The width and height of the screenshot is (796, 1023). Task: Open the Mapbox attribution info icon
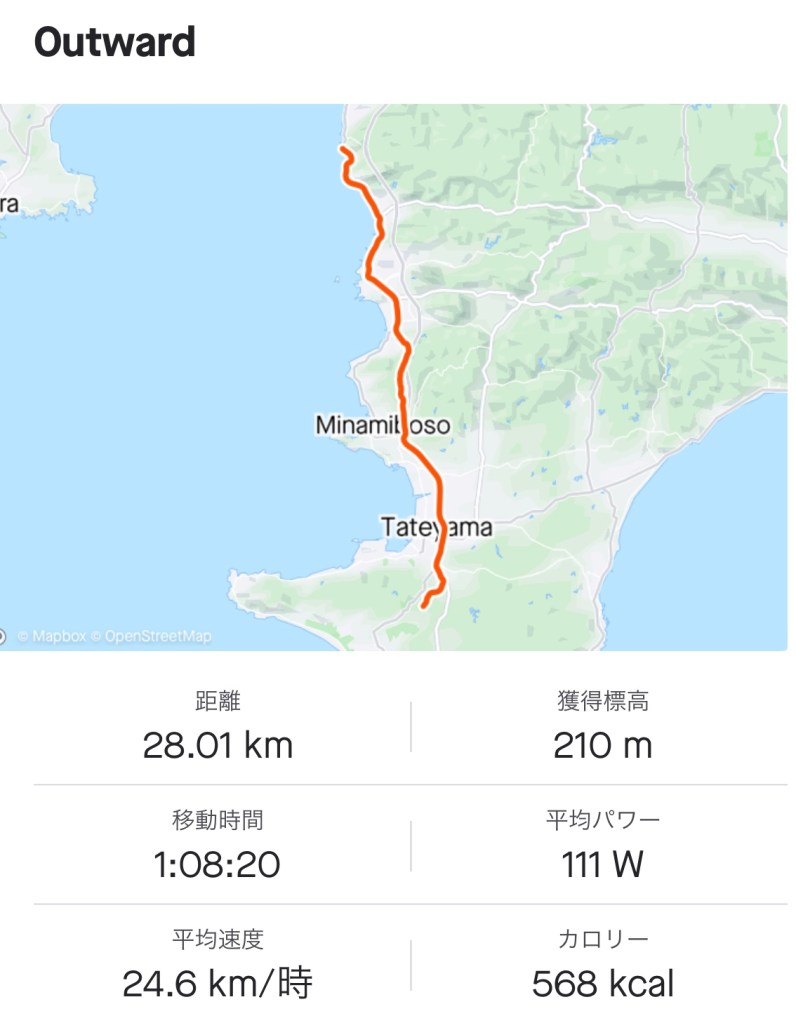[3, 636]
